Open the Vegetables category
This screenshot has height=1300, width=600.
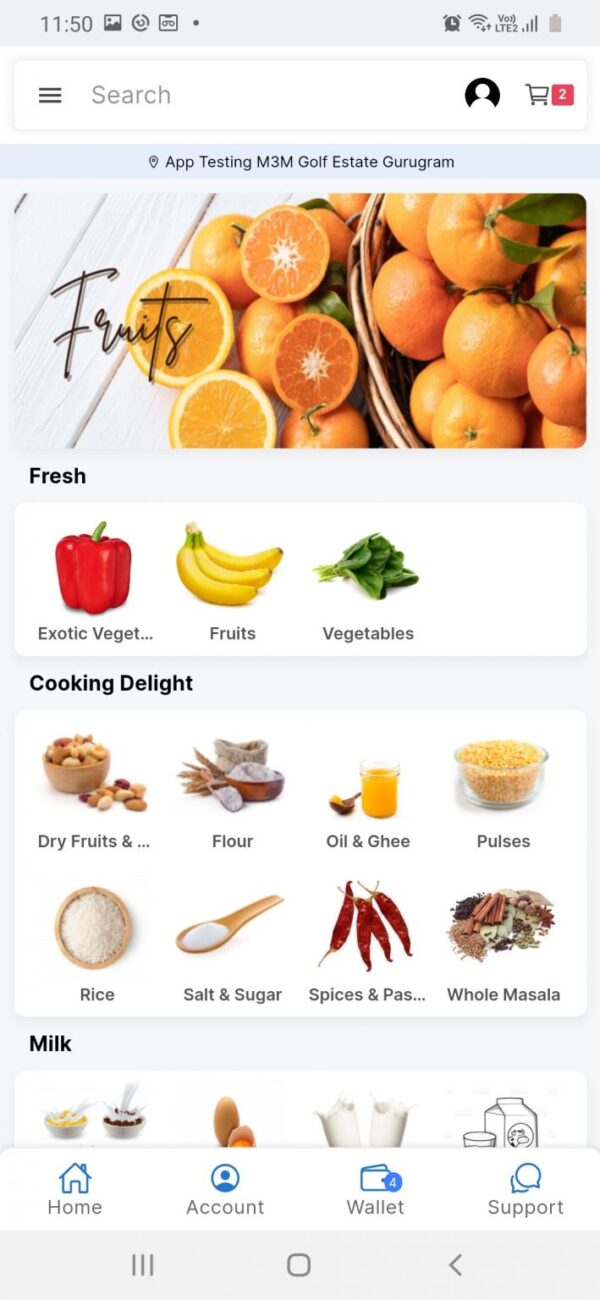[x=368, y=580]
